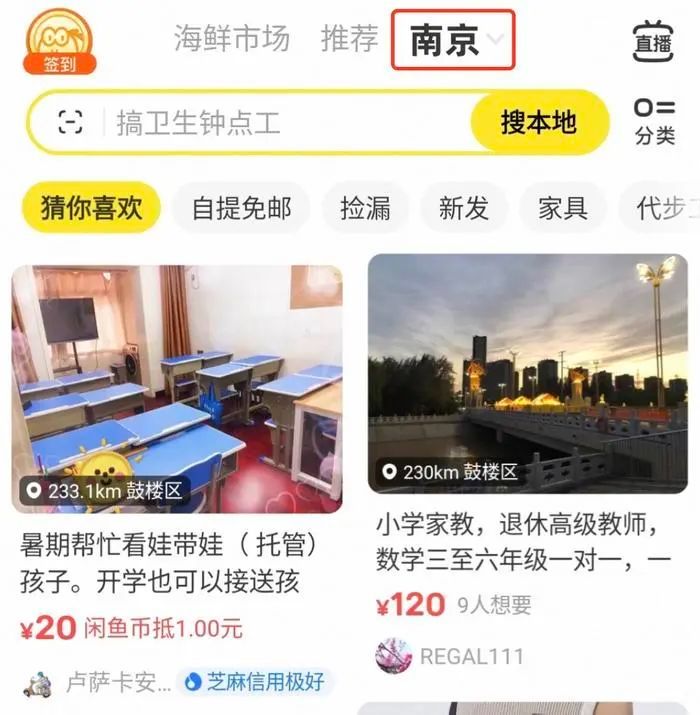Select the 新发 chip

pos(464,208)
